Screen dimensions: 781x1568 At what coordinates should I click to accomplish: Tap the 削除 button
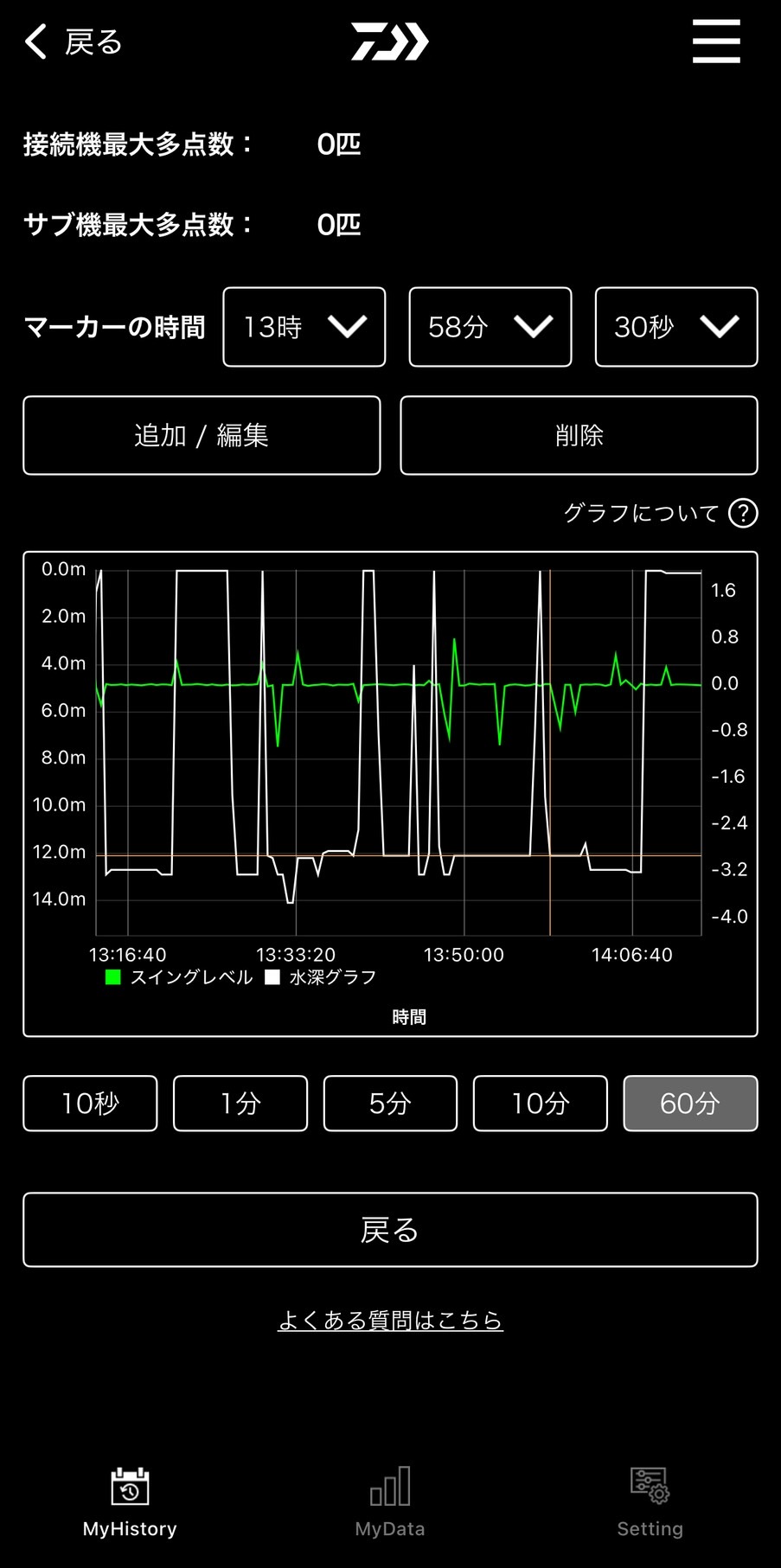click(579, 435)
